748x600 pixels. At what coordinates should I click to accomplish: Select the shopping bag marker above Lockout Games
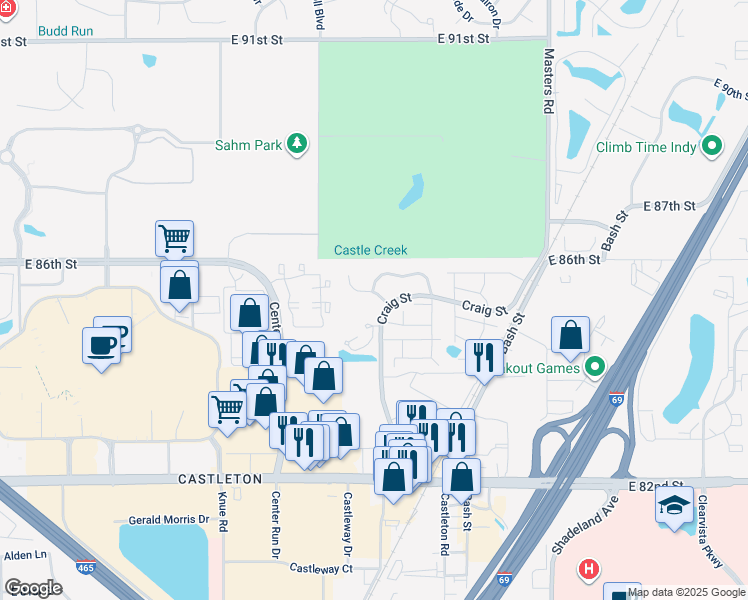(570, 335)
